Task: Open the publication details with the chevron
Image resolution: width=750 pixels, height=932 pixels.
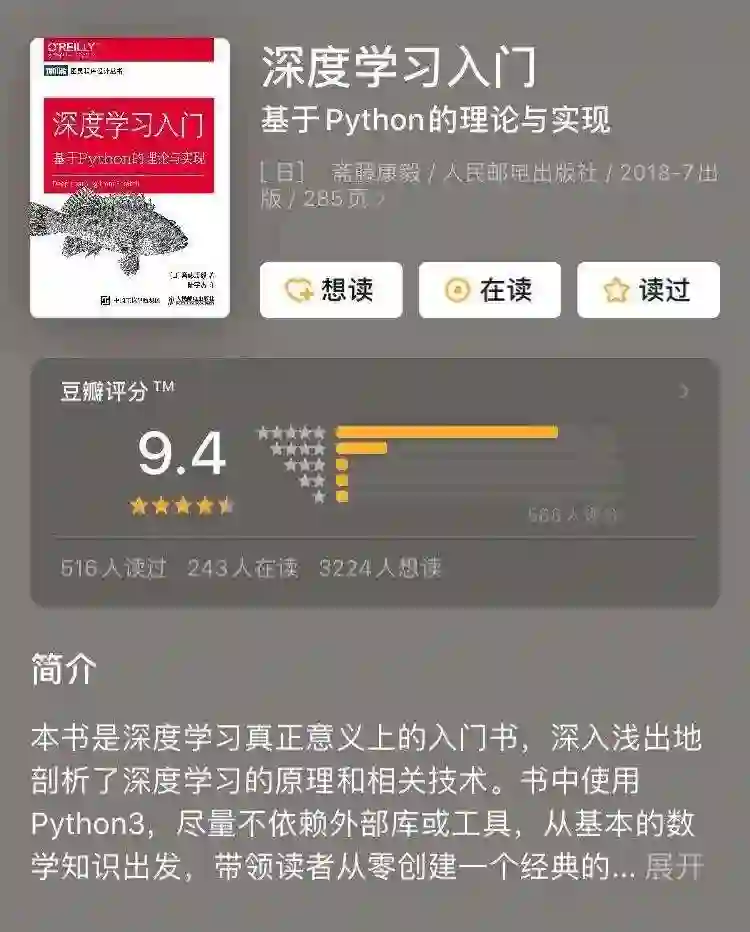Action: (379, 199)
